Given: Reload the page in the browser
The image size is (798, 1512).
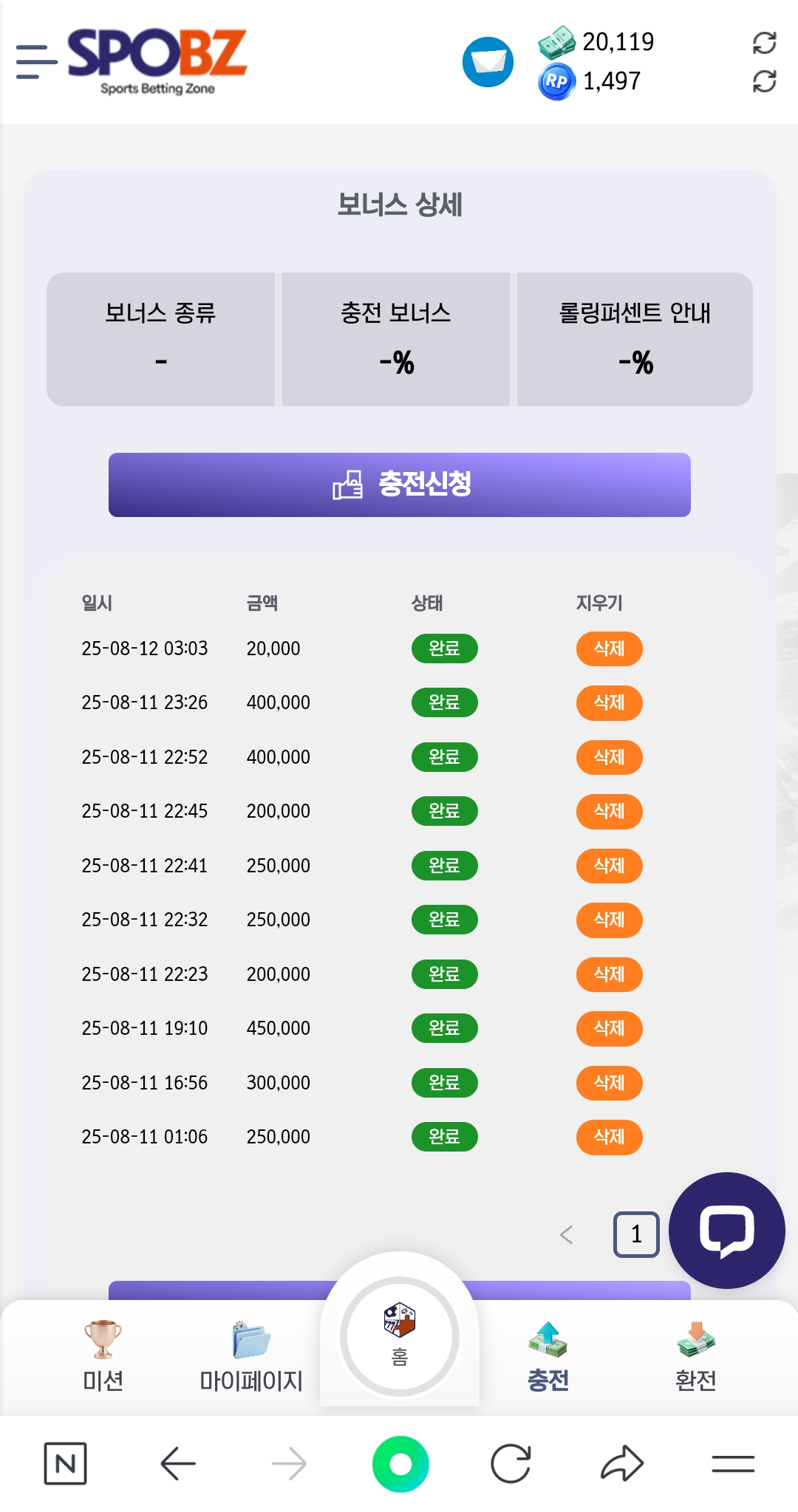Looking at the screenshot, I should (511, 1463).
